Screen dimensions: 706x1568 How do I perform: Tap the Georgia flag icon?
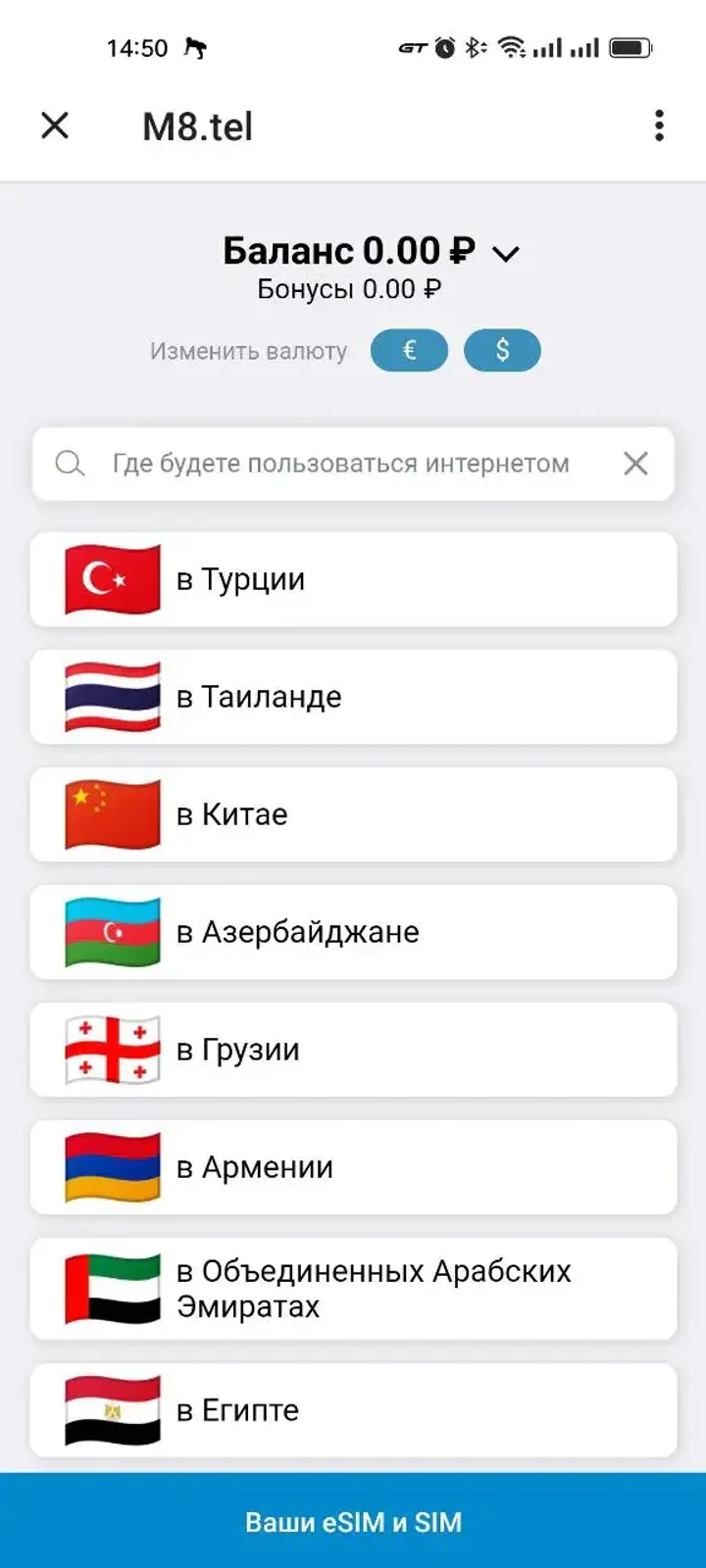tap(111, 1050)
